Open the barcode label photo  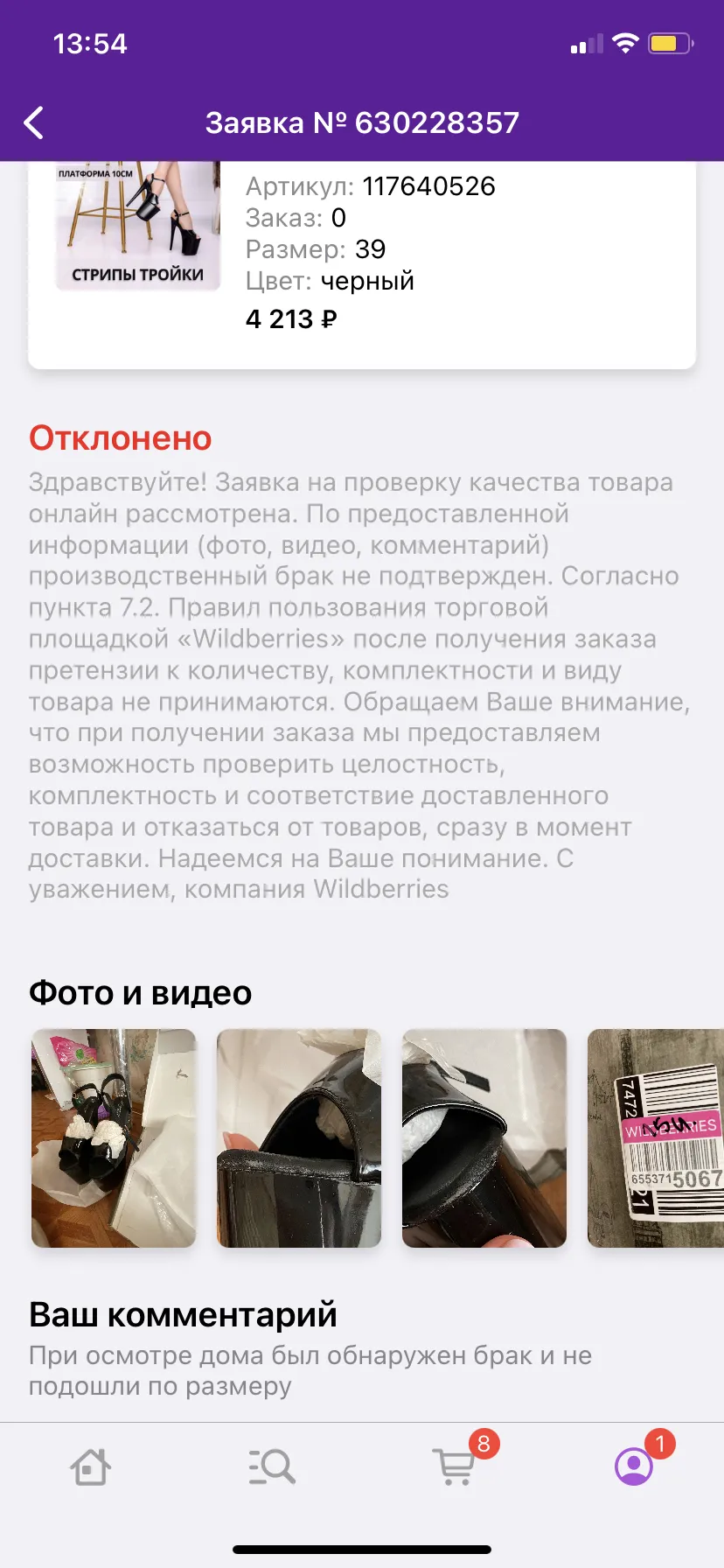[656, 1137]
